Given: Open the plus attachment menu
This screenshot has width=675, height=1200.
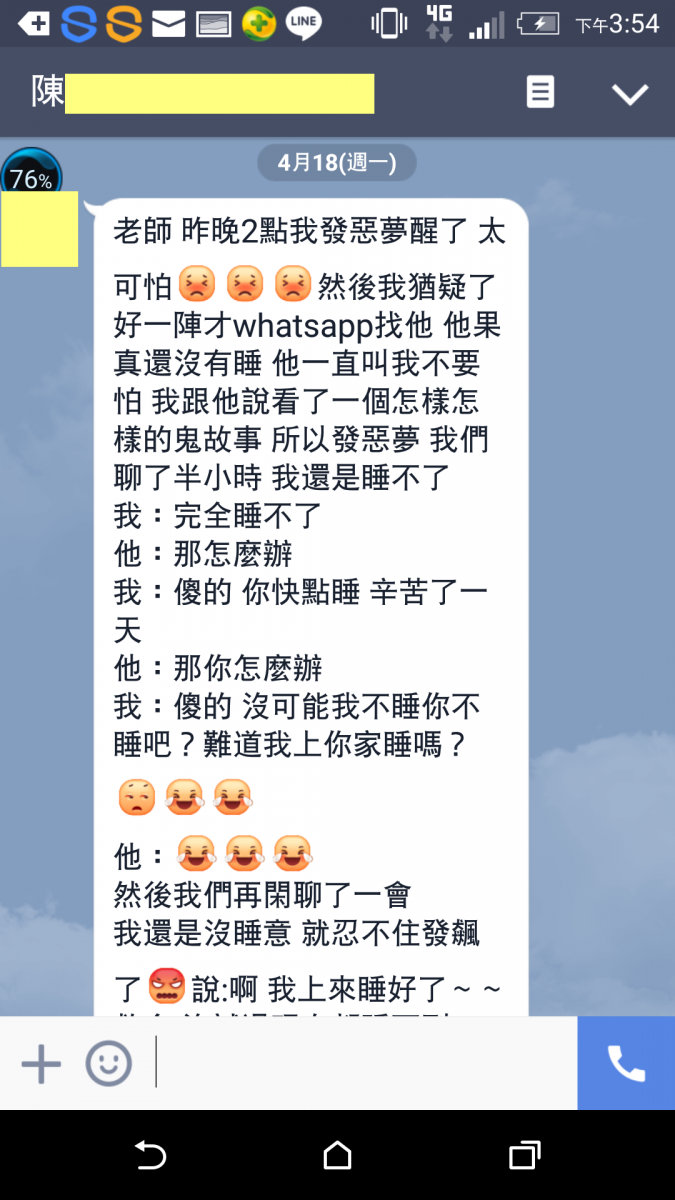Looking at the screenshot, I should click(x=41, y=1064).
